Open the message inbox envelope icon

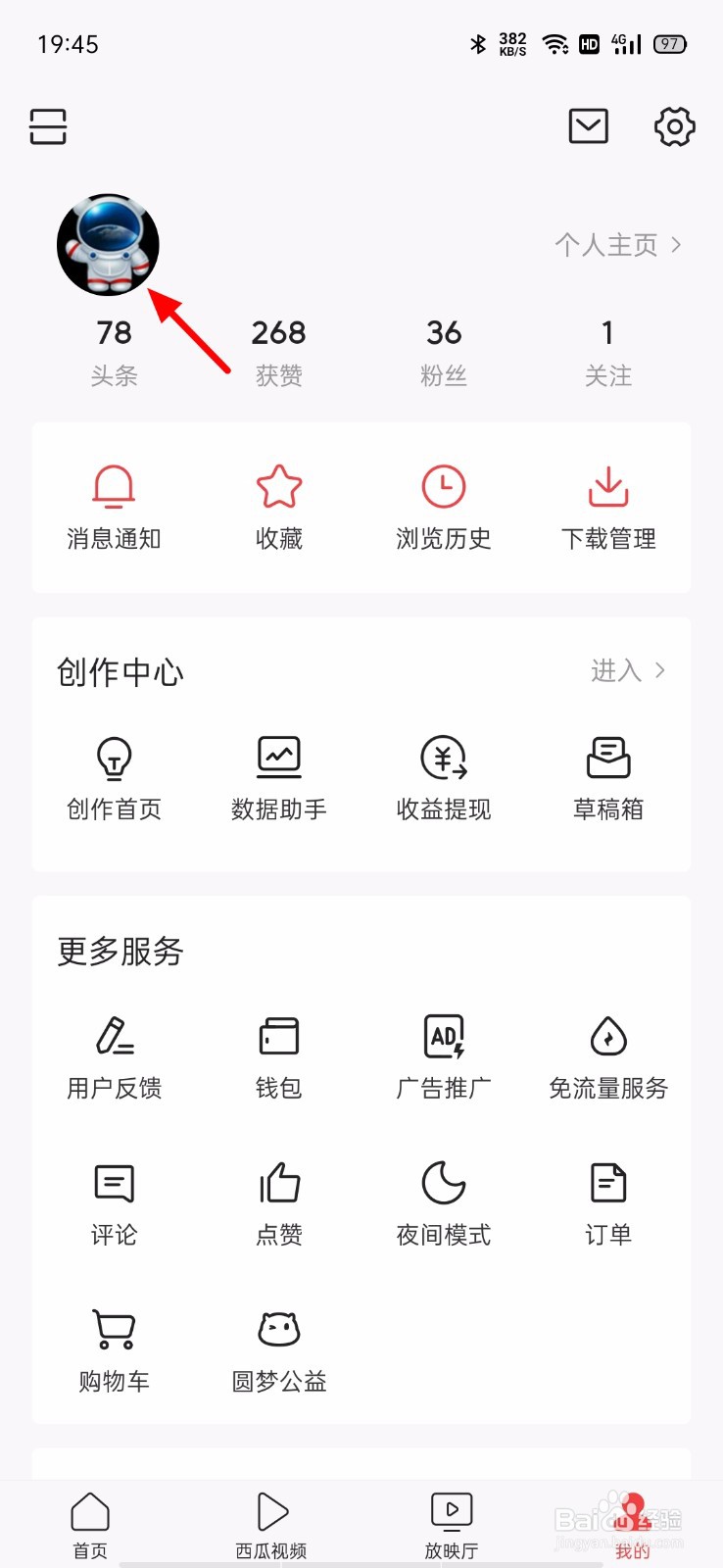[588, 126]
